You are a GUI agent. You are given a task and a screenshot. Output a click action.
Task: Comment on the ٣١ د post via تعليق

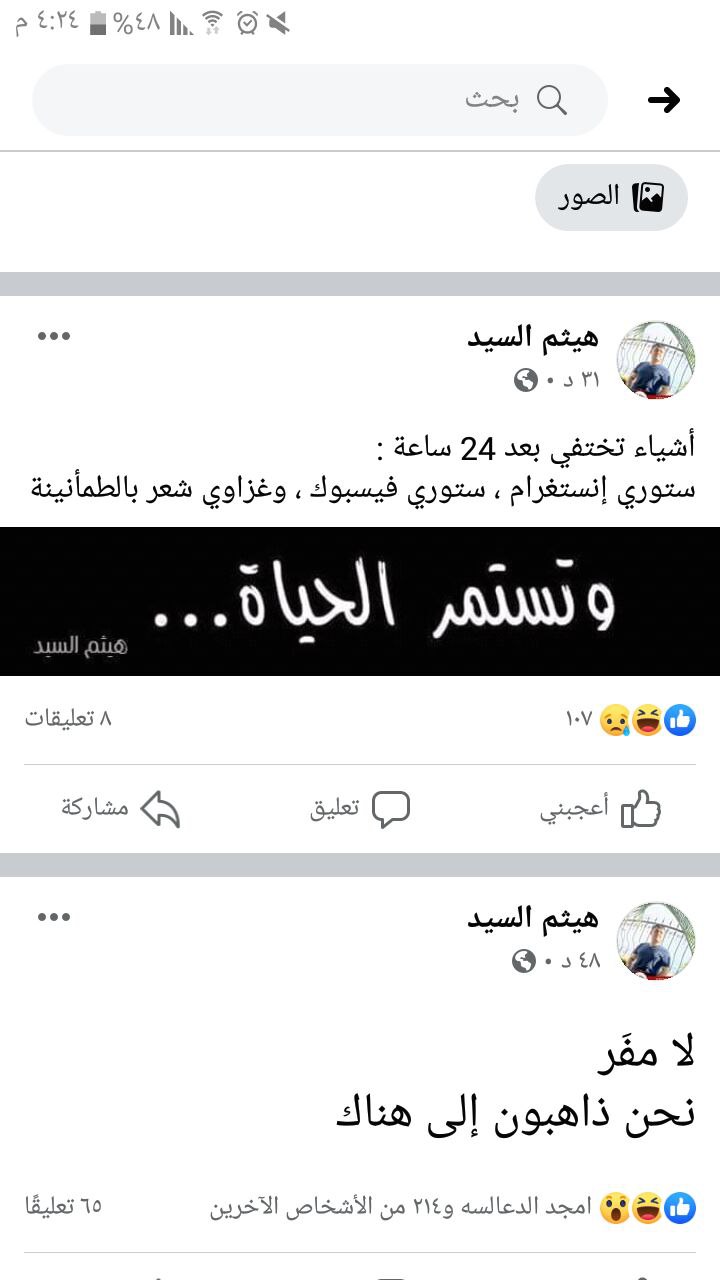click(x=360, y=809)
